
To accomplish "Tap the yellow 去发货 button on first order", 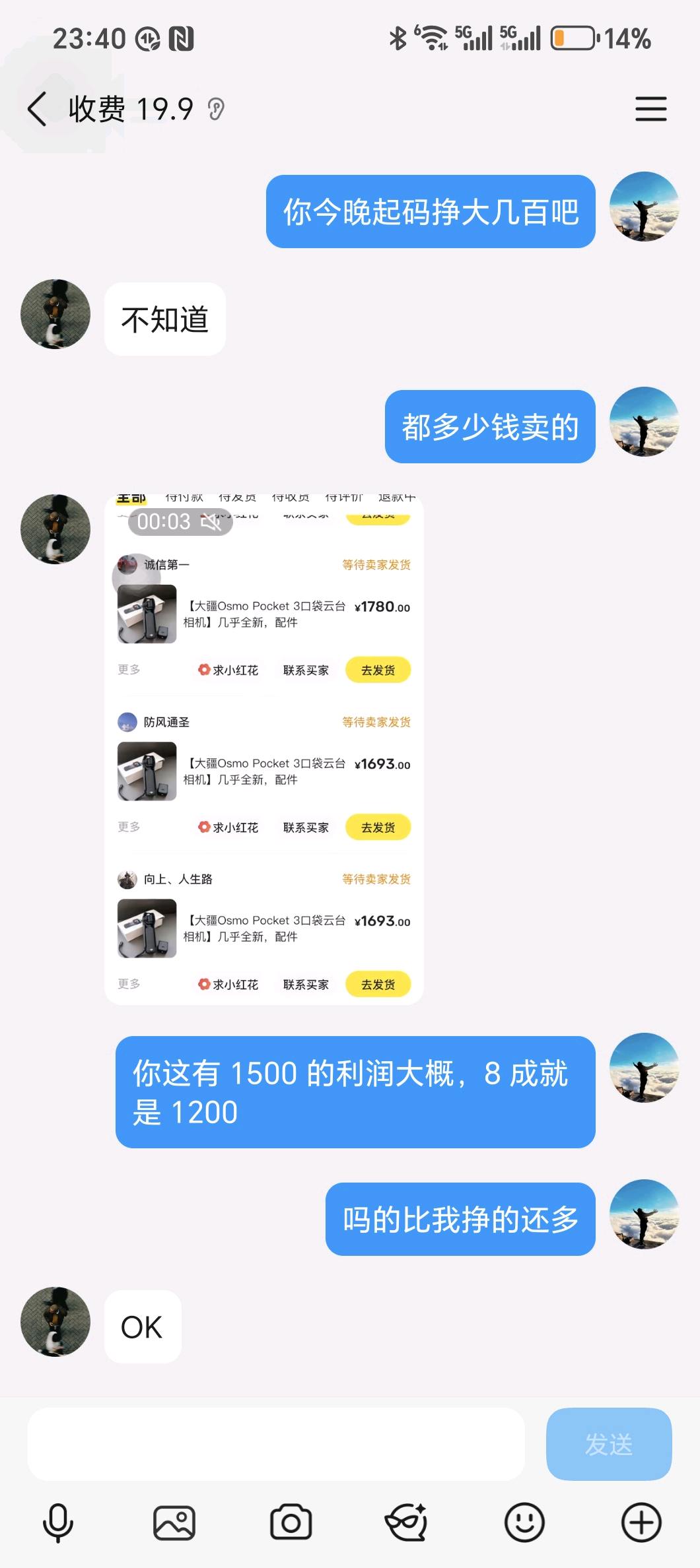I will click(x=378, y=669).
